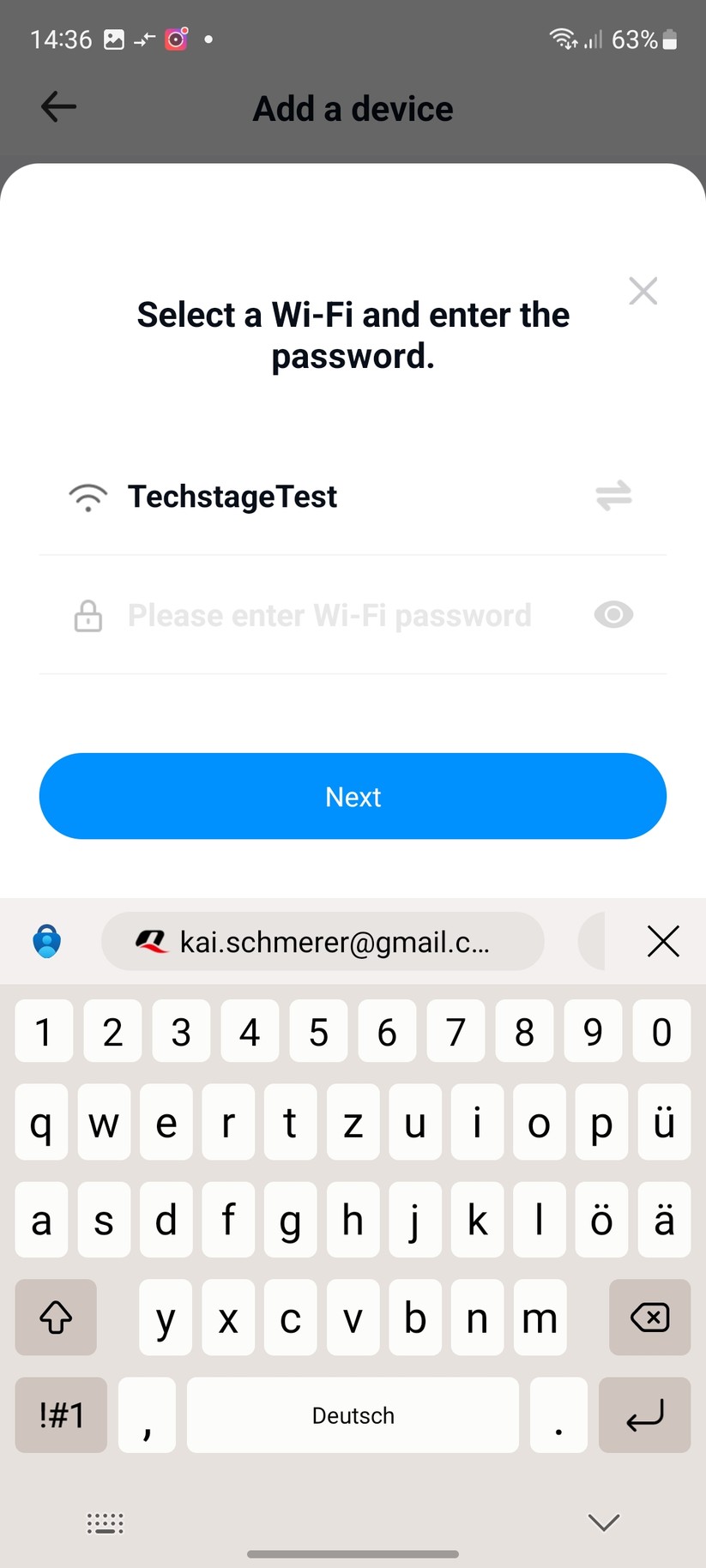Toggle password visibility eye icon
Viewport: 706px width, 1568px height.
(x=613, y=615)
